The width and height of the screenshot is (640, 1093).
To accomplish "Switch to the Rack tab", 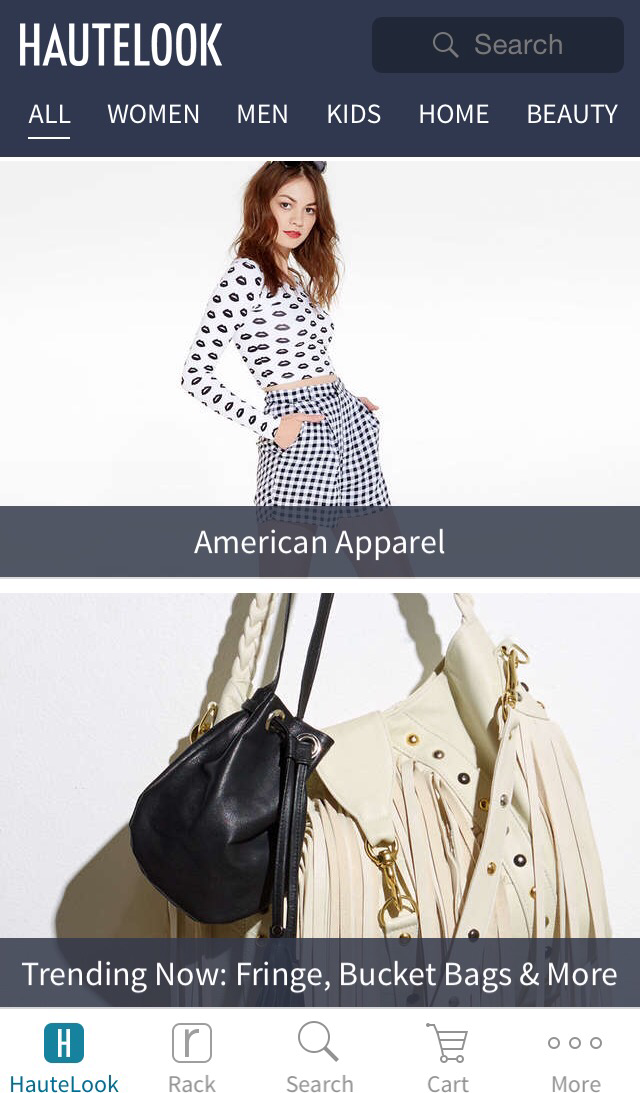I will click(192, 1057).
